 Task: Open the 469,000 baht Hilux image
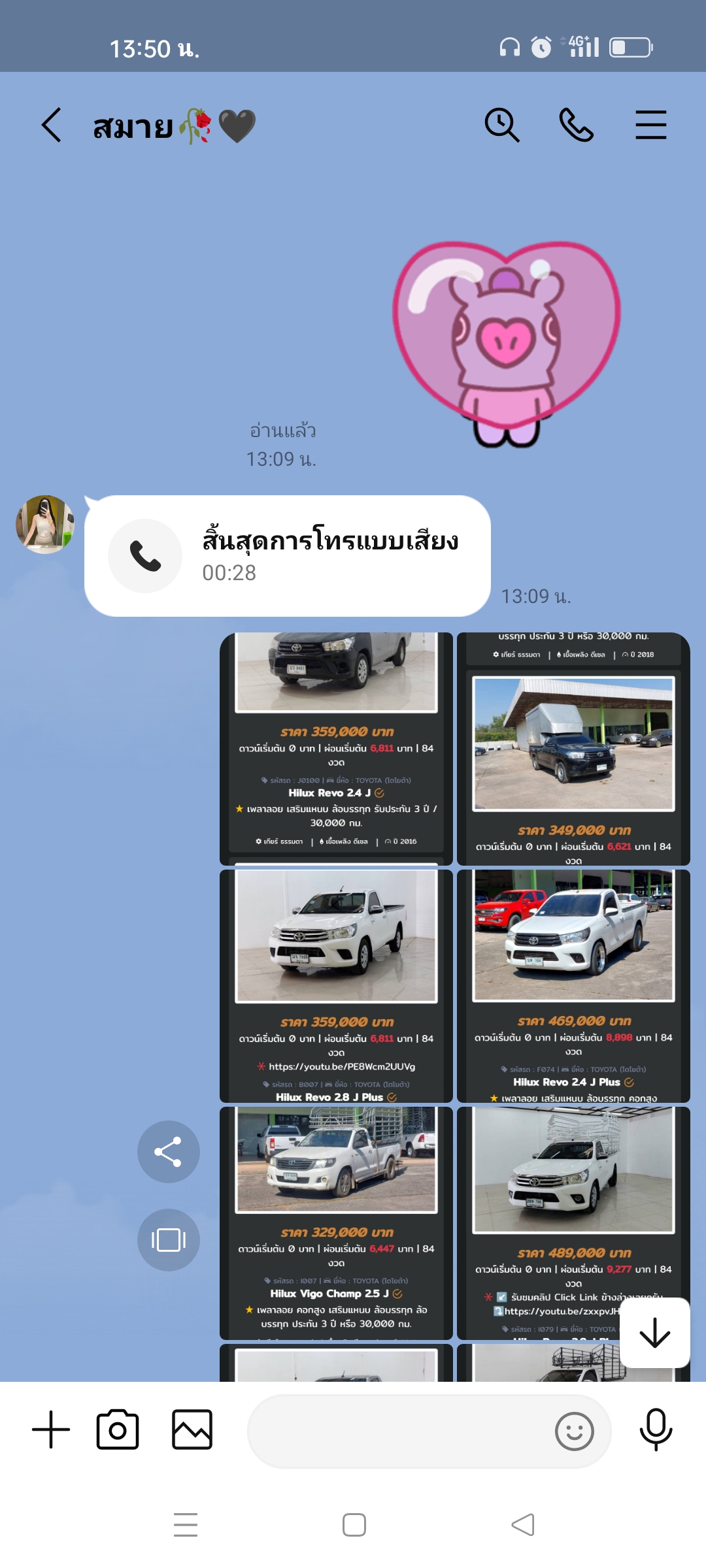tap(573, 986)
